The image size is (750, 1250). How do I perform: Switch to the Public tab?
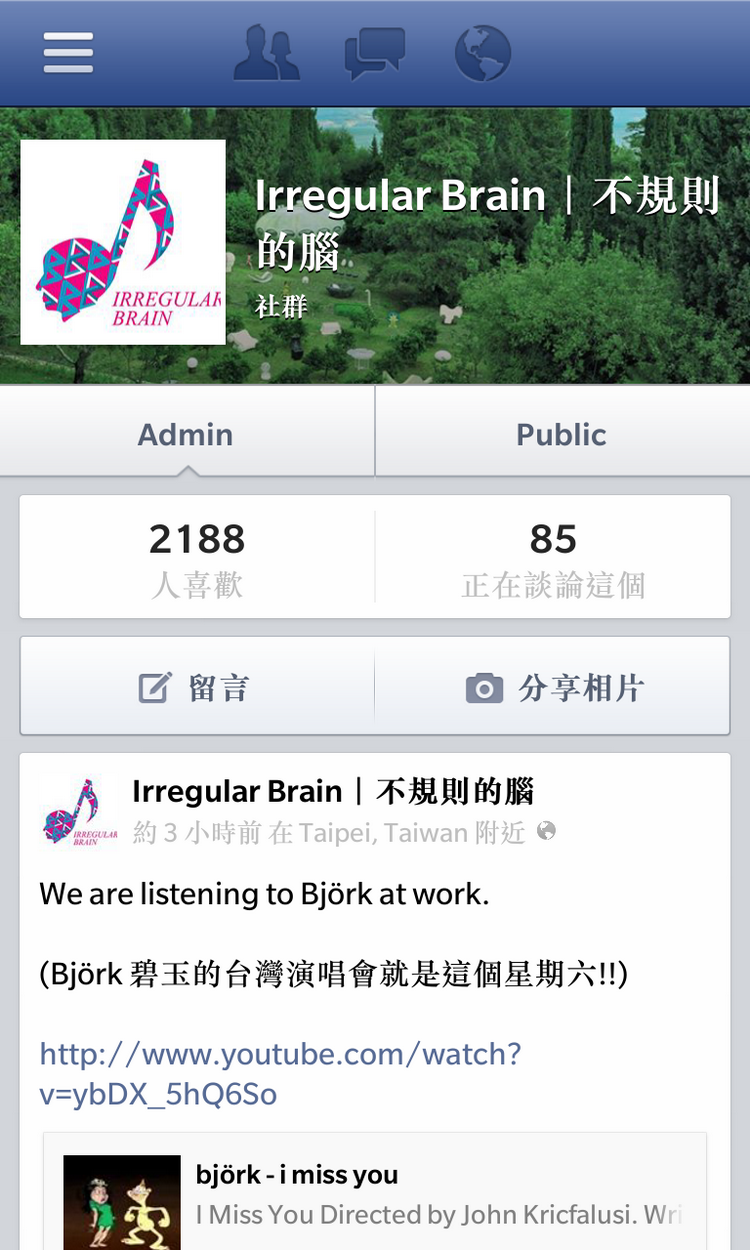(561, 435)
